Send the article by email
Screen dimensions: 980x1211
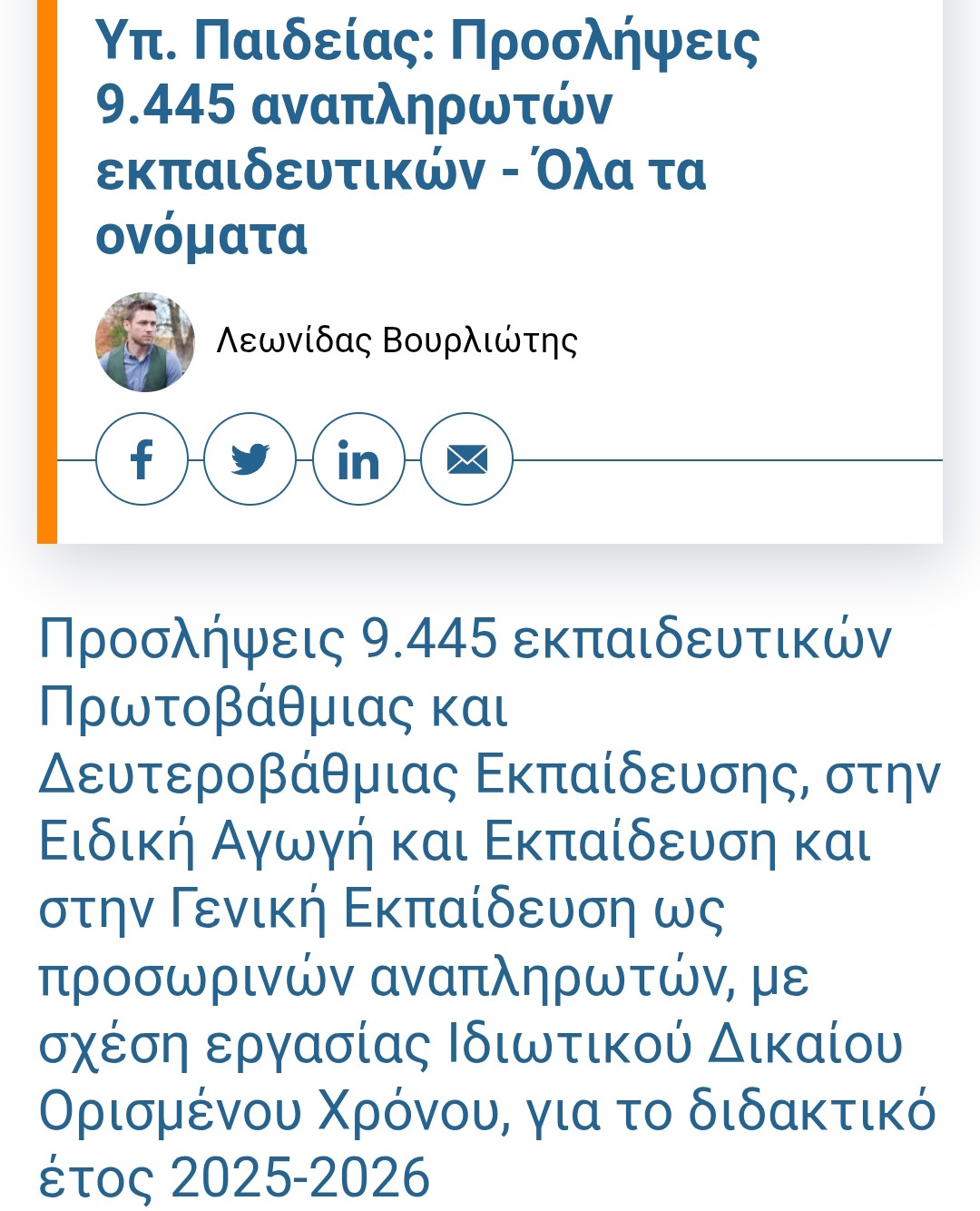point(466,459)
